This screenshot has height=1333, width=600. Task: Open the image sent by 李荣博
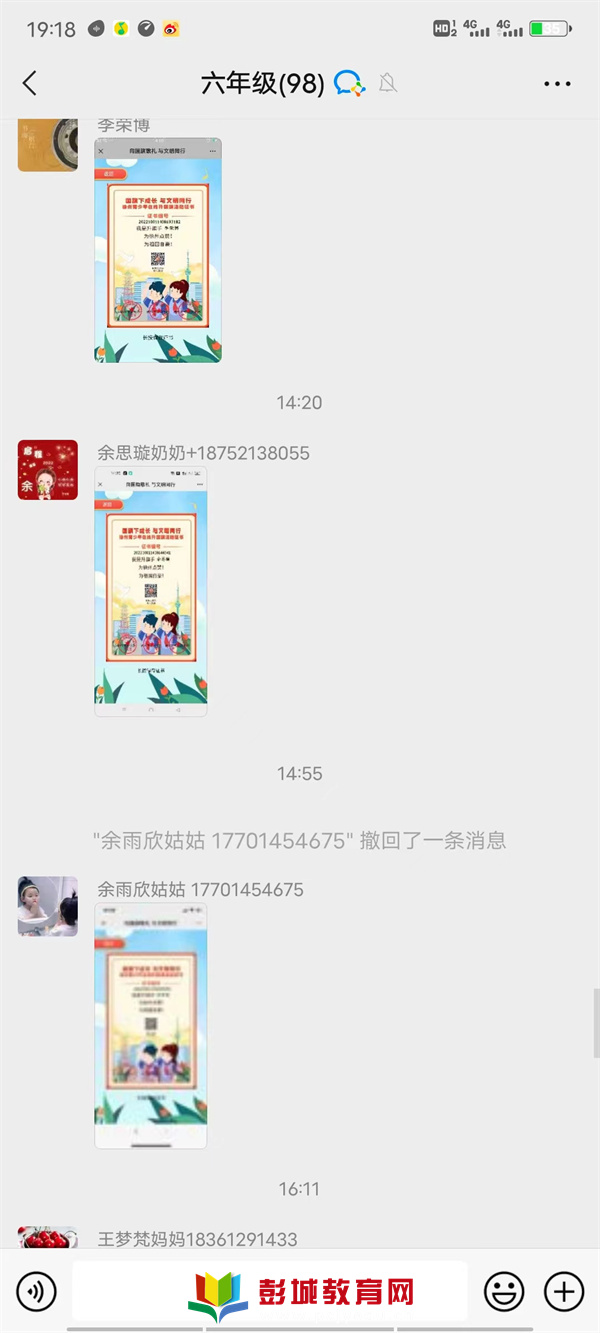pos(158,250)
